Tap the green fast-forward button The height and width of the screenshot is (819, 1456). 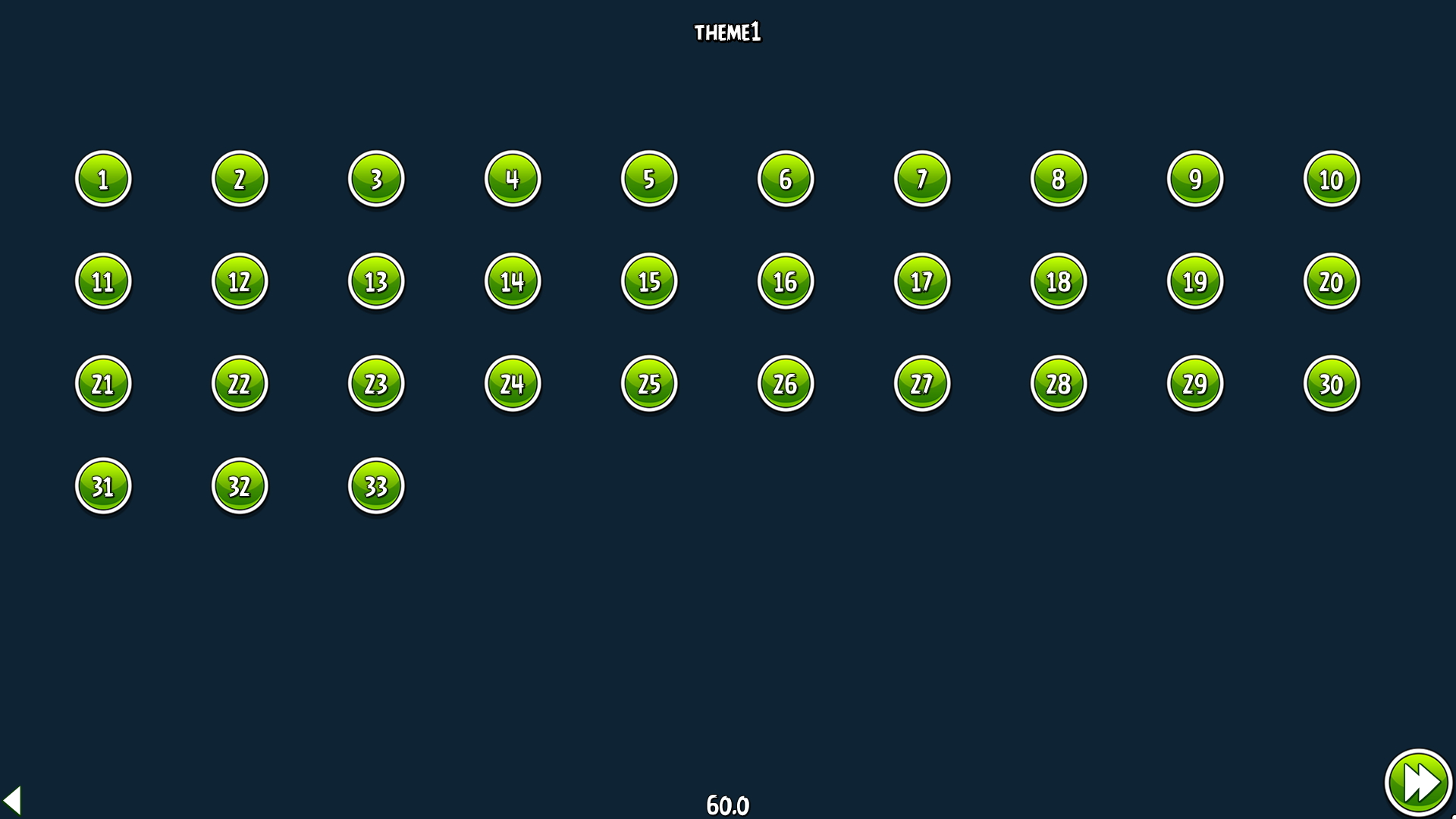[x=1418, y=783]
